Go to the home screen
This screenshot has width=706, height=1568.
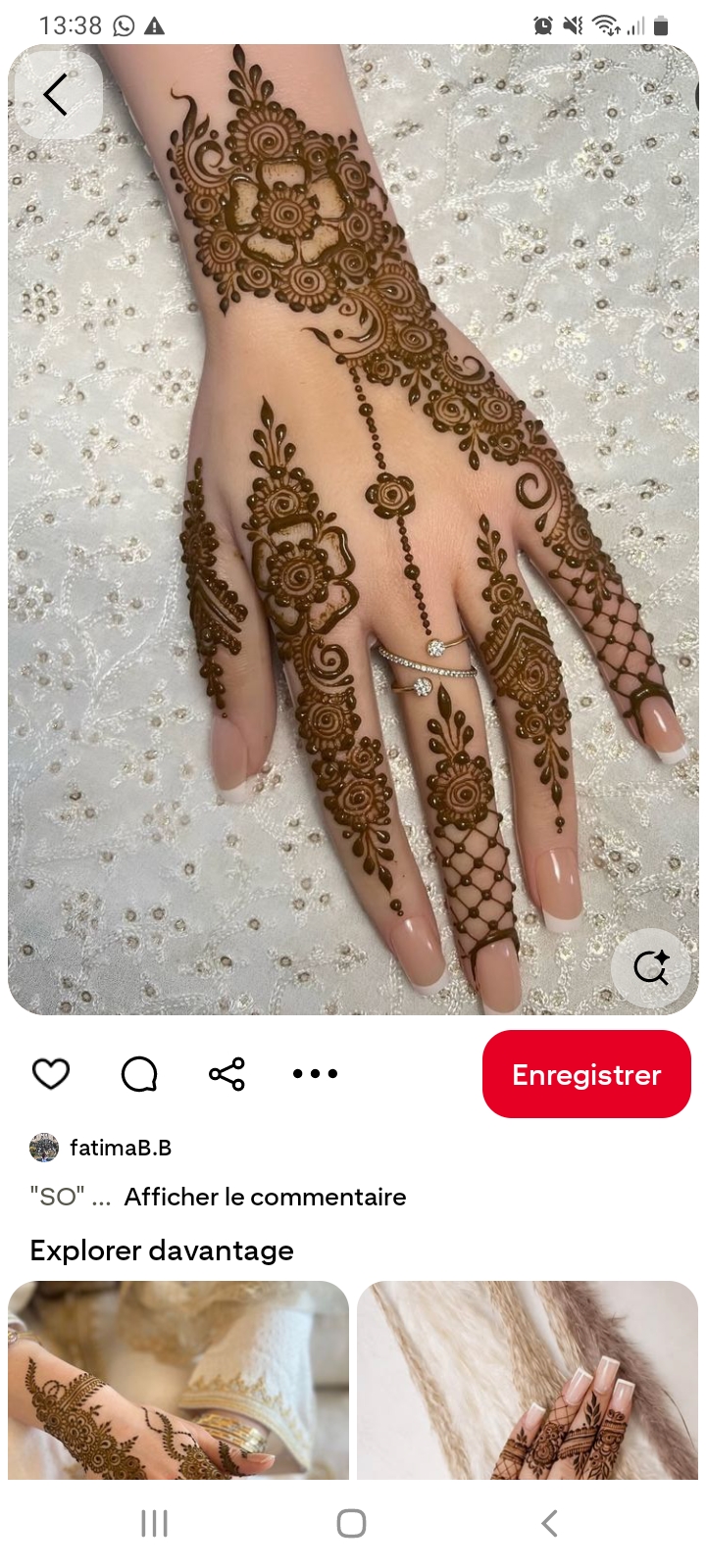pos(351,1523)
